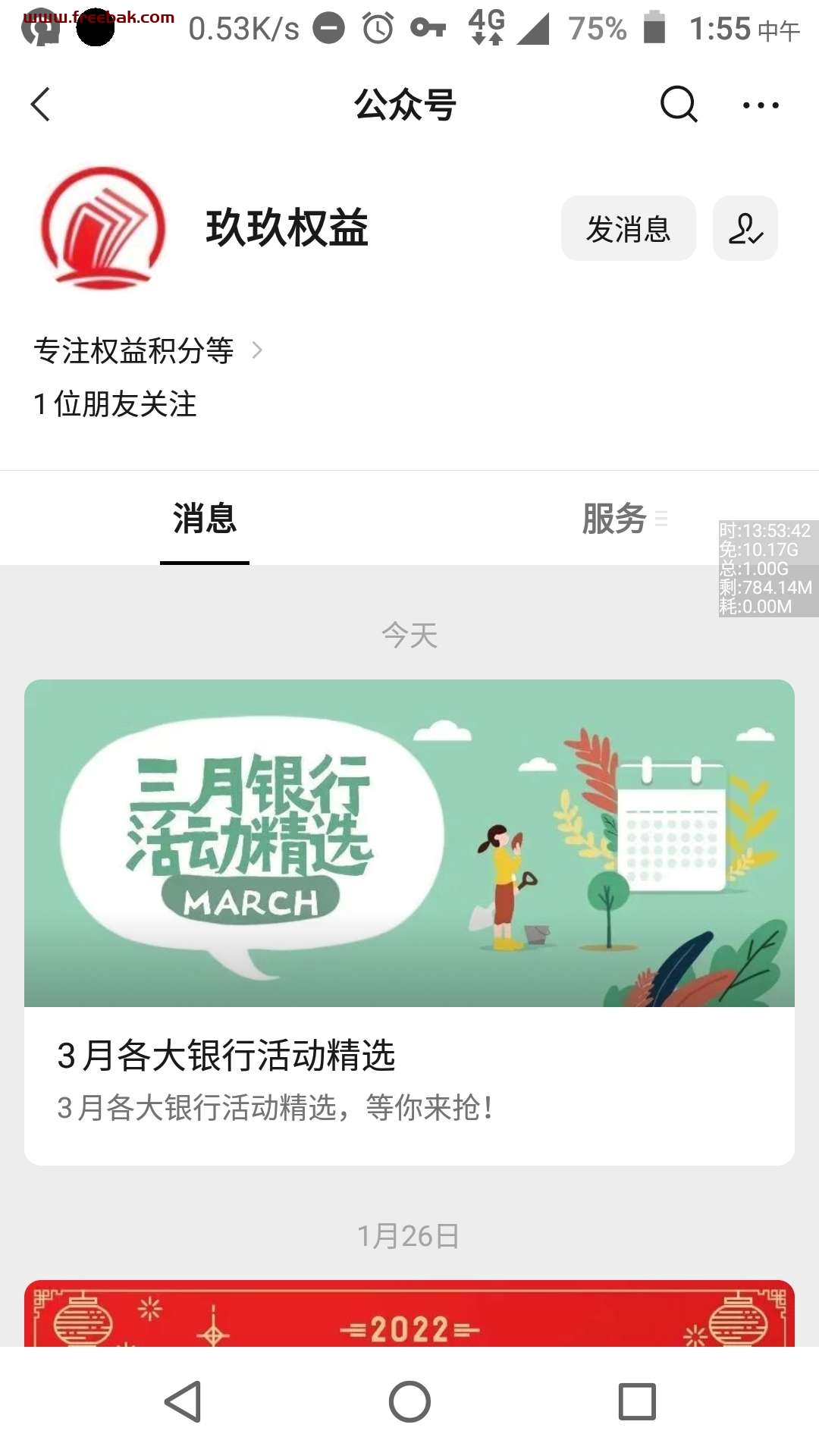Expand the 专注权益积分等 description

click(149, 350)
